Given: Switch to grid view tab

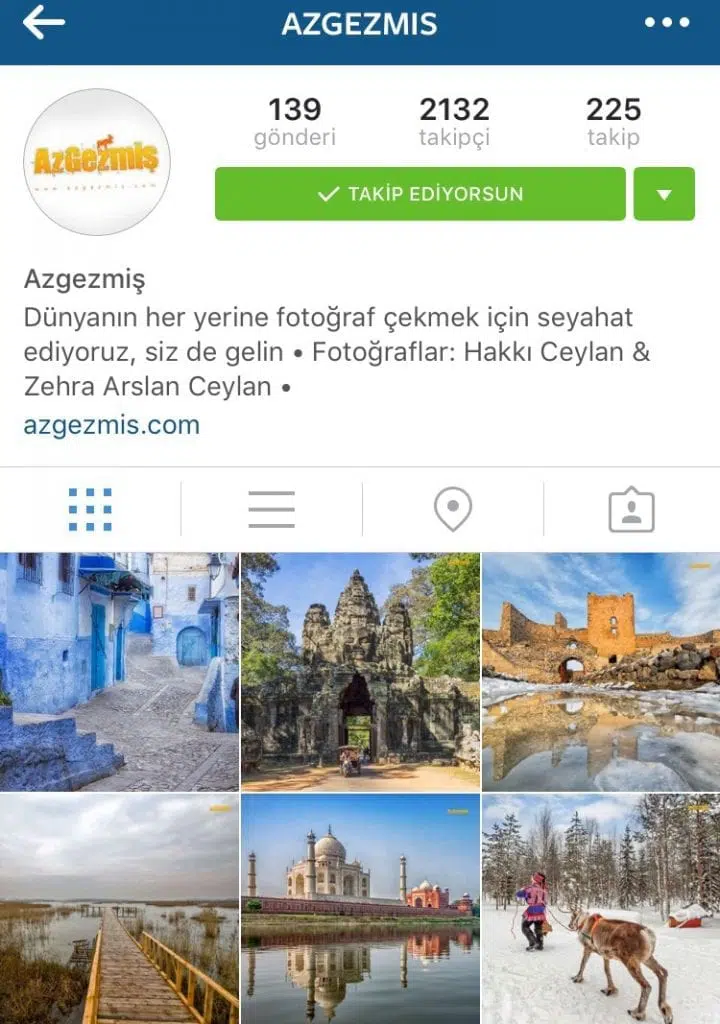Looking at the screenshot, I should coord(90,510).
